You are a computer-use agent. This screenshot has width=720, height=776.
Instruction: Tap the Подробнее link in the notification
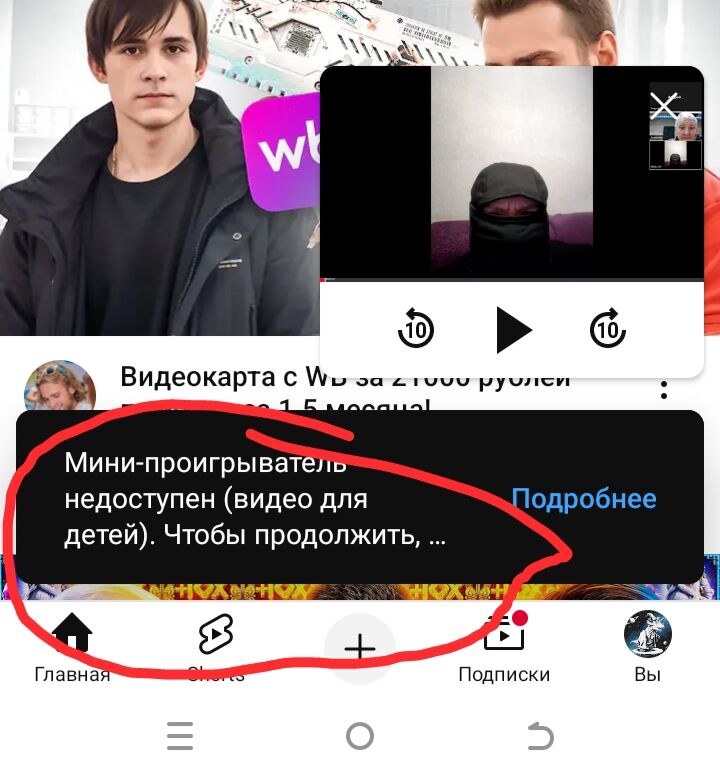[584, 499]
